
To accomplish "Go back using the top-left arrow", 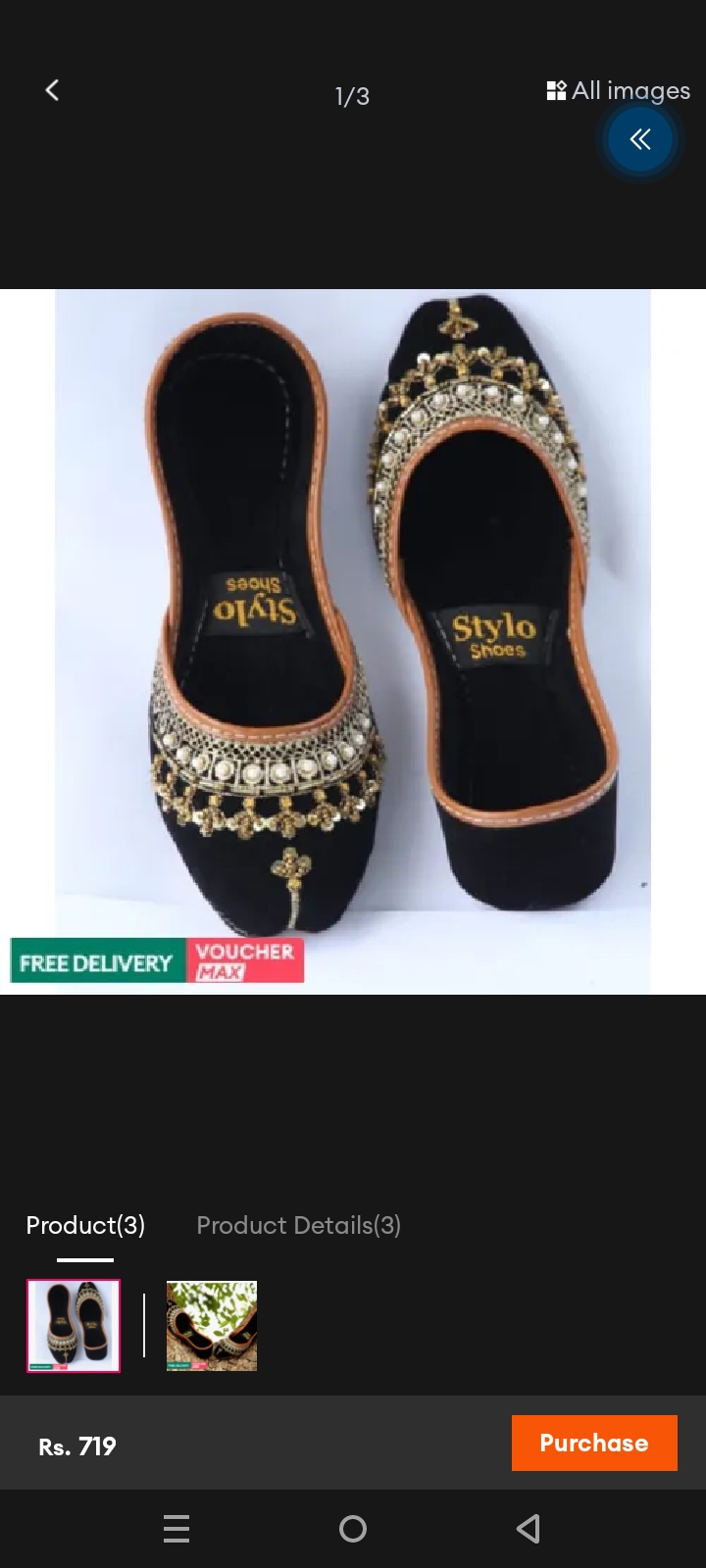I will [52, 90].
